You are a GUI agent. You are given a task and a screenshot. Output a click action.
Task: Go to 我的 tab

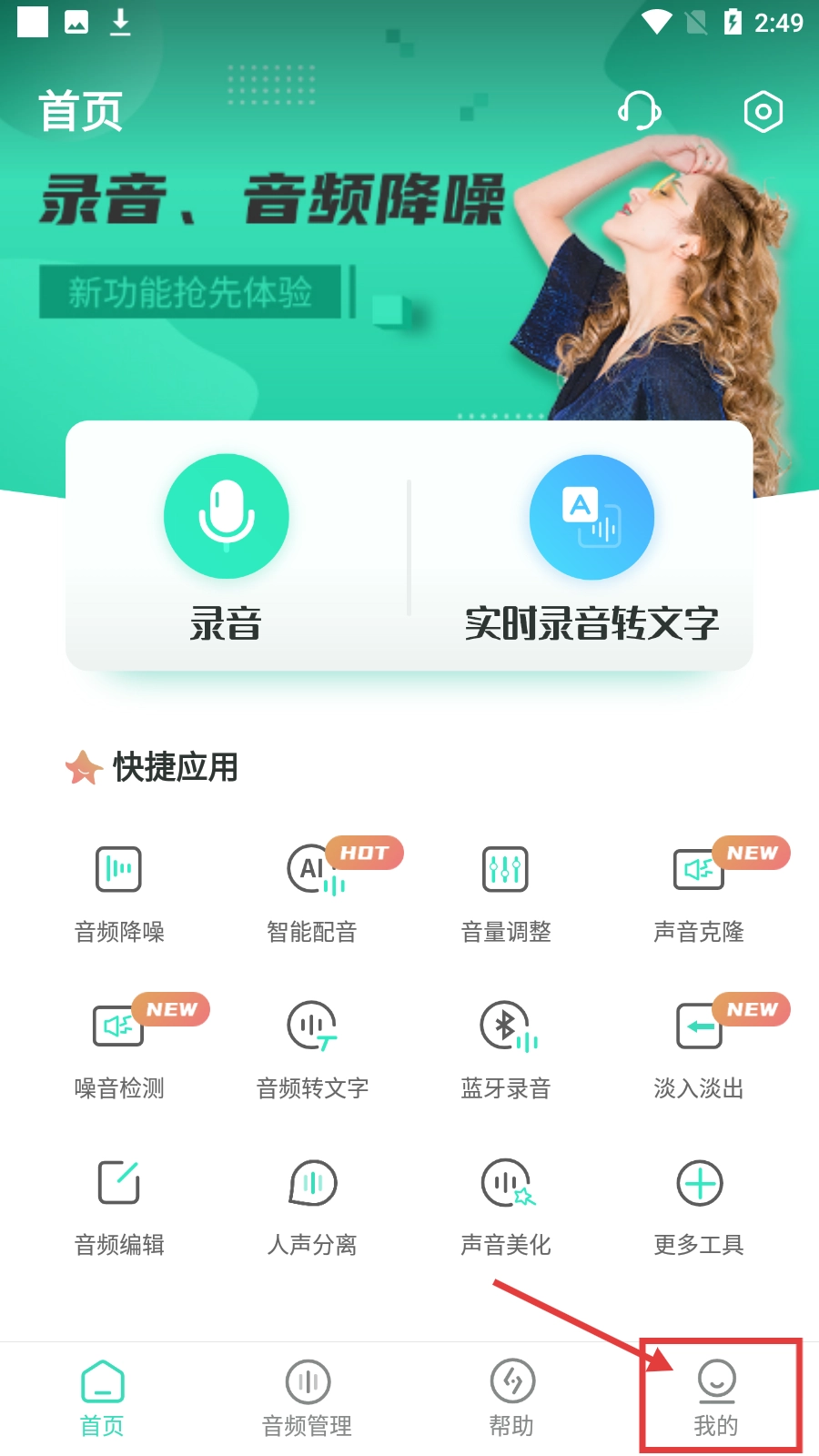716,1398
